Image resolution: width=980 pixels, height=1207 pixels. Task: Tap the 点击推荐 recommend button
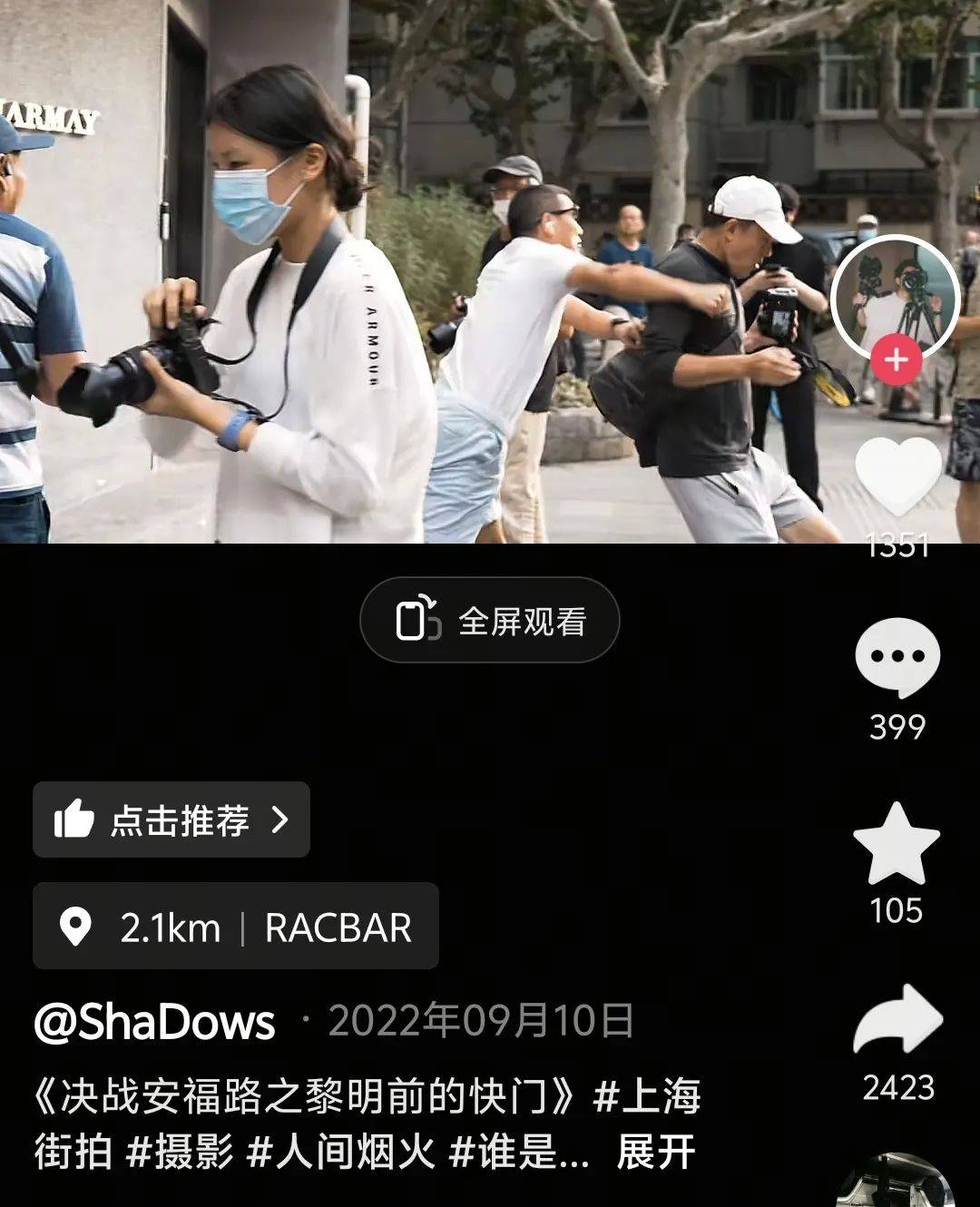(x=171, y=819)
